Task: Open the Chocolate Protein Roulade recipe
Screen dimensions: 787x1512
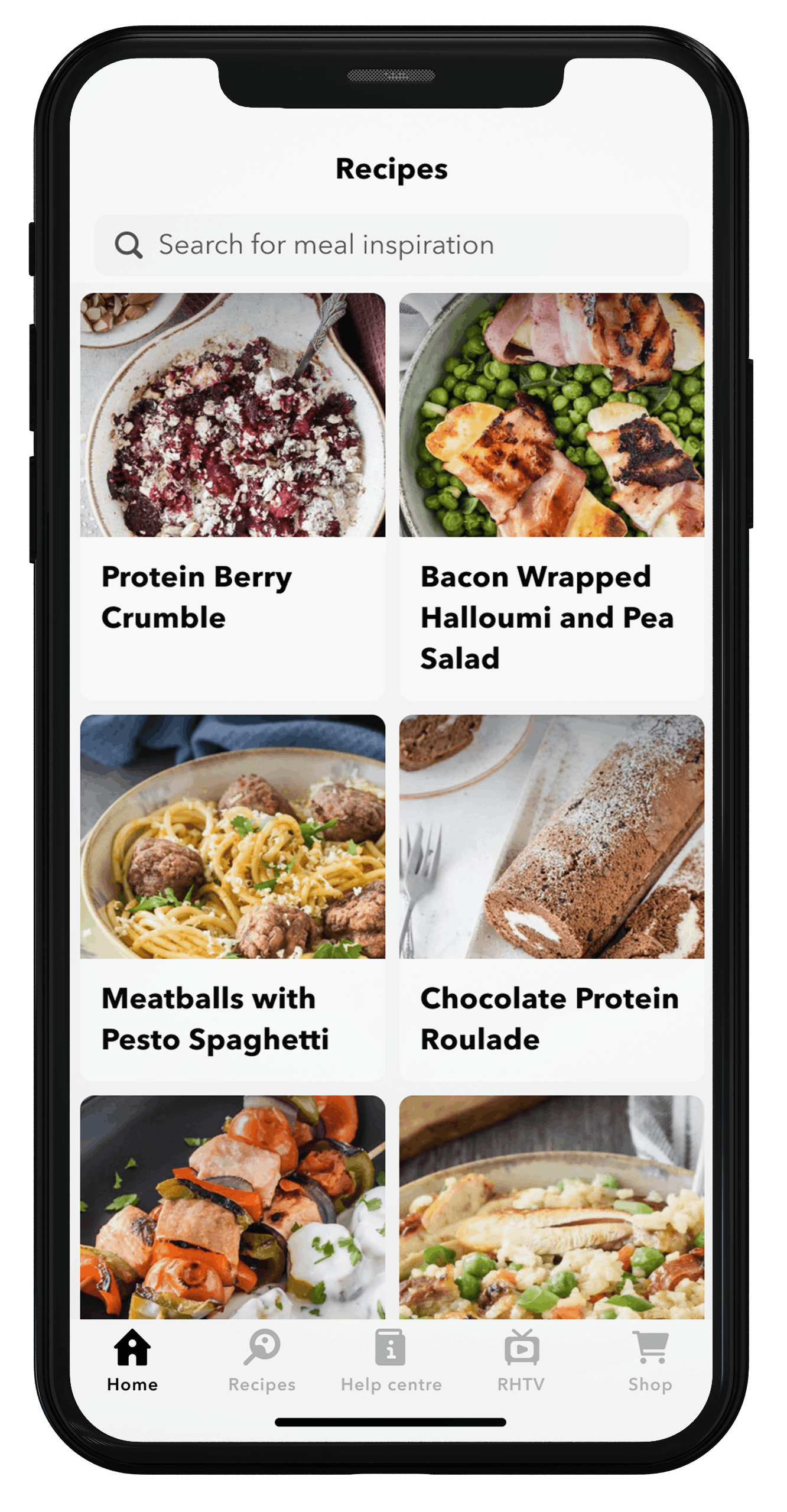Action: [x=551, y=897]
